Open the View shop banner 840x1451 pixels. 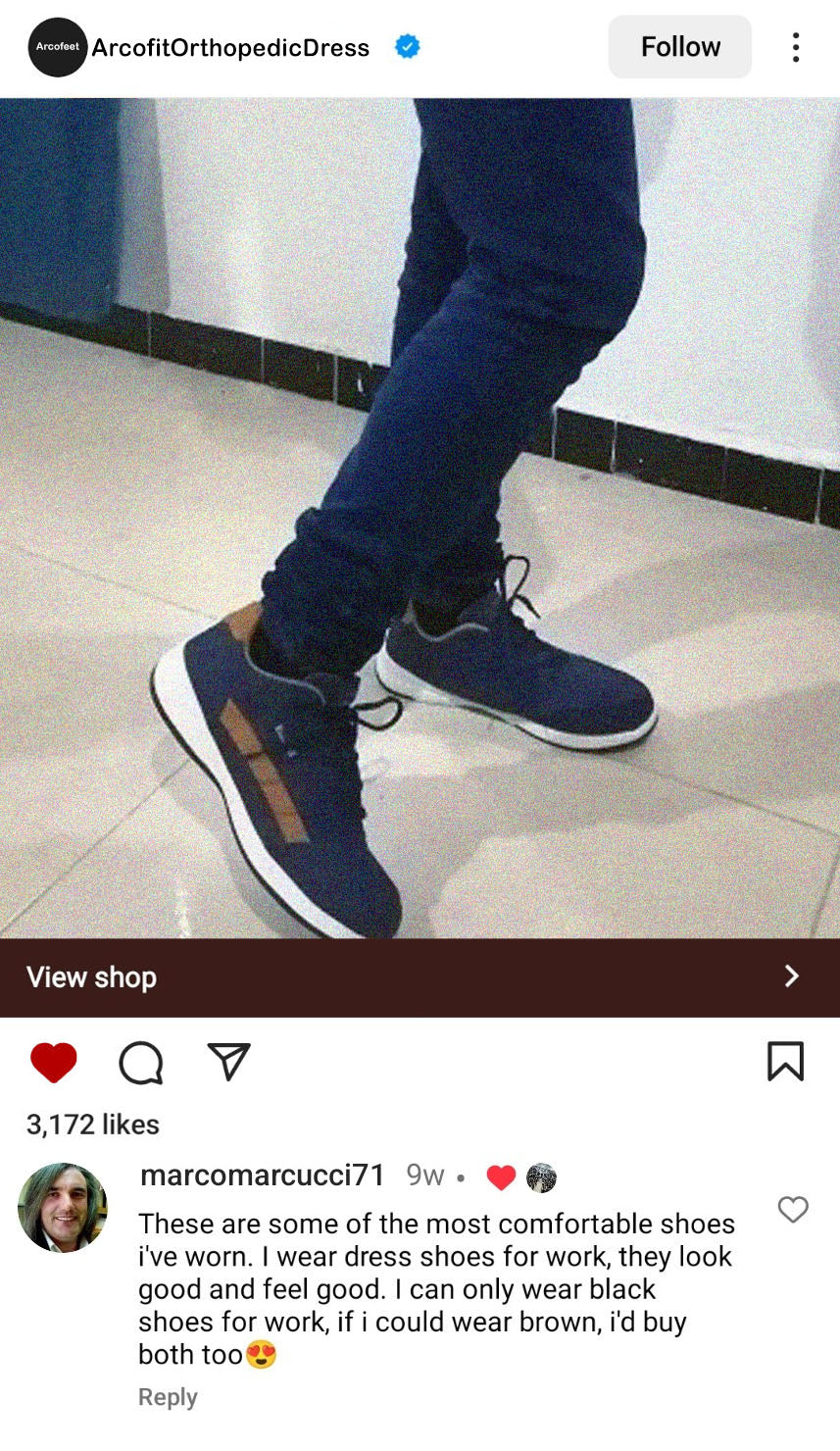click(x=420, y=976)
